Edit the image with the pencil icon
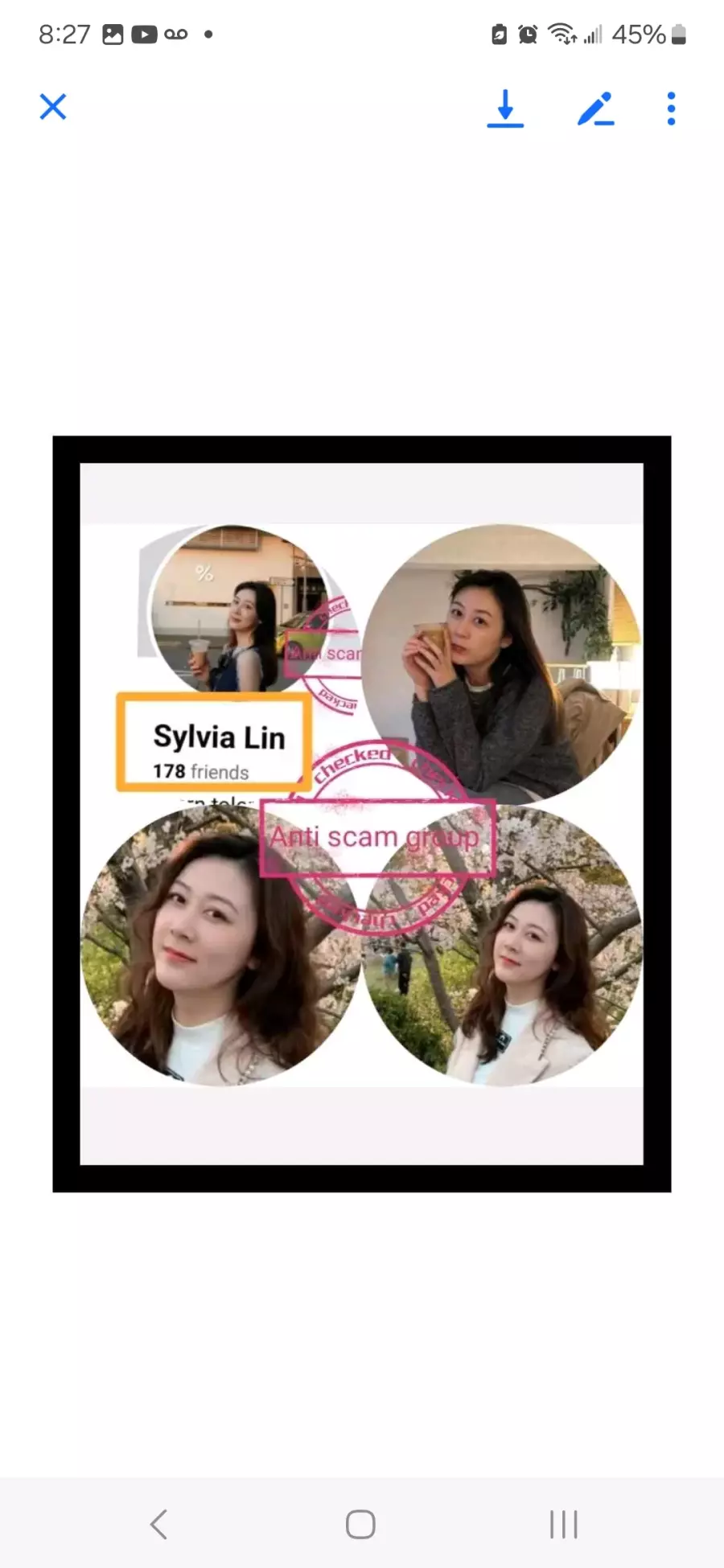Screen dimensions: 724x1568 coord(596,109)
